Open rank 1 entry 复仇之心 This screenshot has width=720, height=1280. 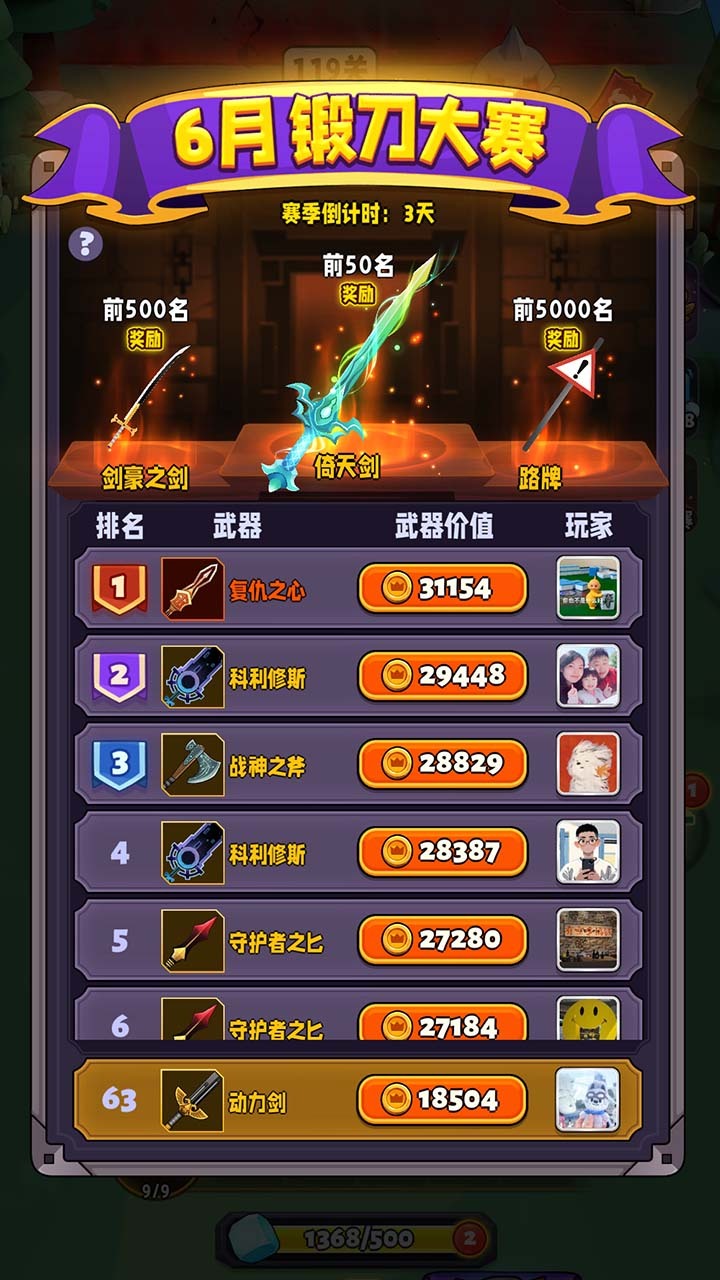point(358,588)
